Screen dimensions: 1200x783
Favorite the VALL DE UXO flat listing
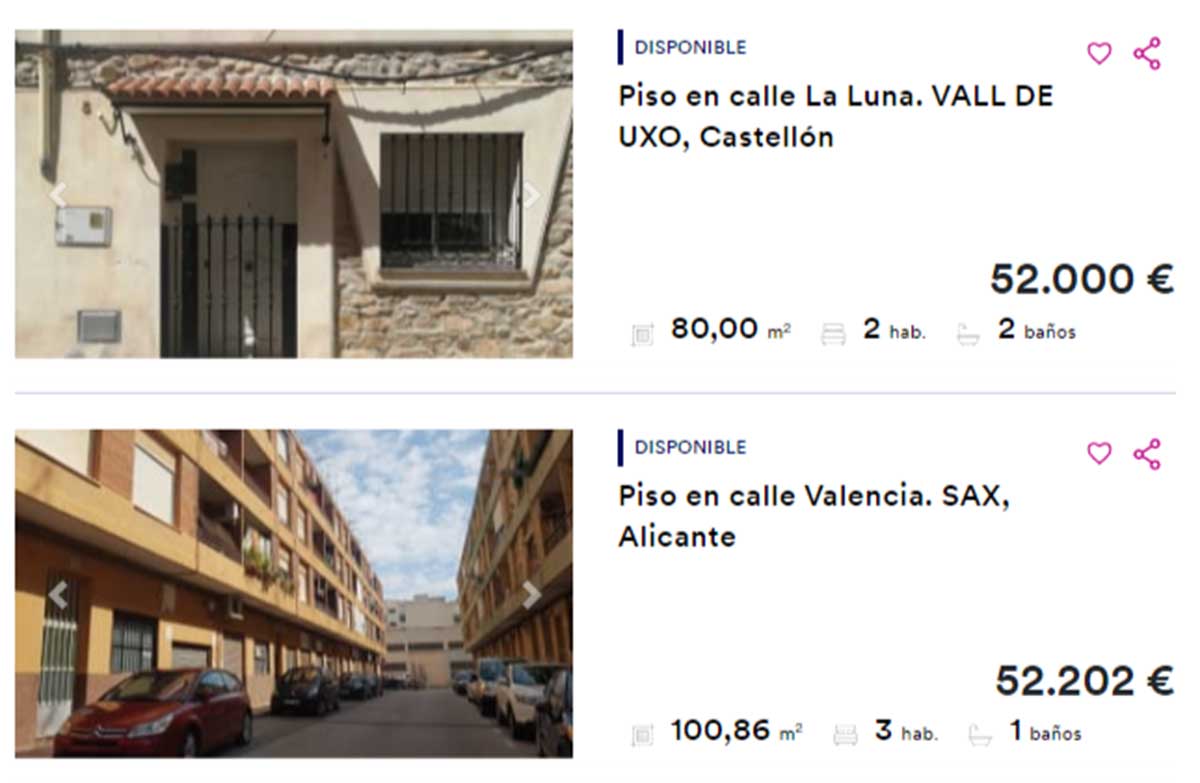[1099, 54]
